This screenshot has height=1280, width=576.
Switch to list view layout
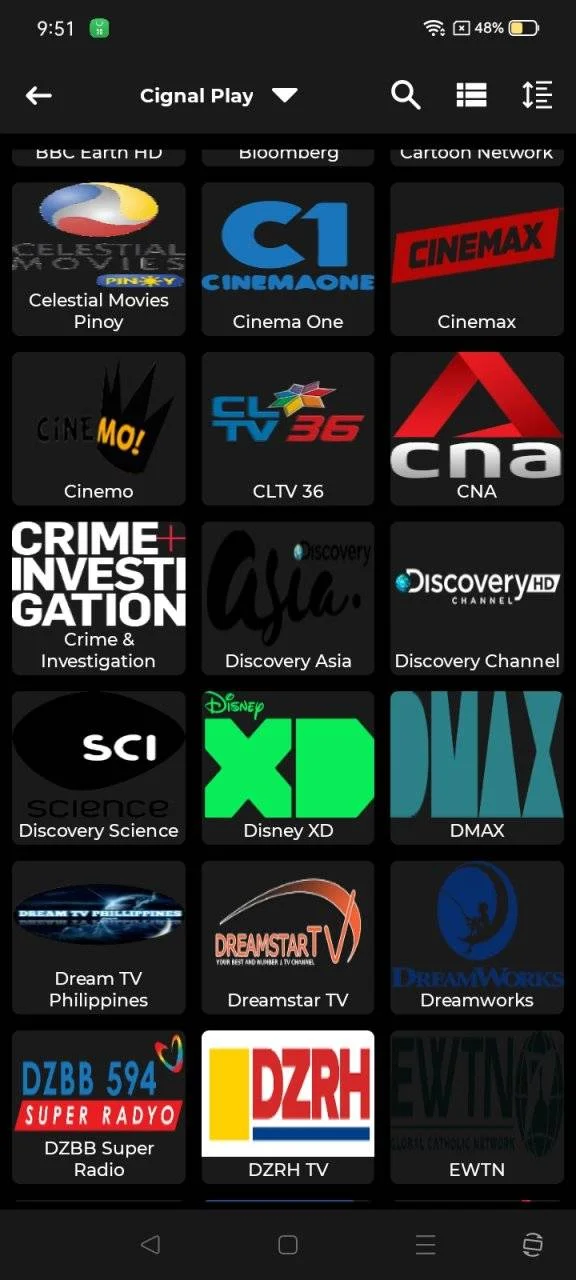[471, 95]
